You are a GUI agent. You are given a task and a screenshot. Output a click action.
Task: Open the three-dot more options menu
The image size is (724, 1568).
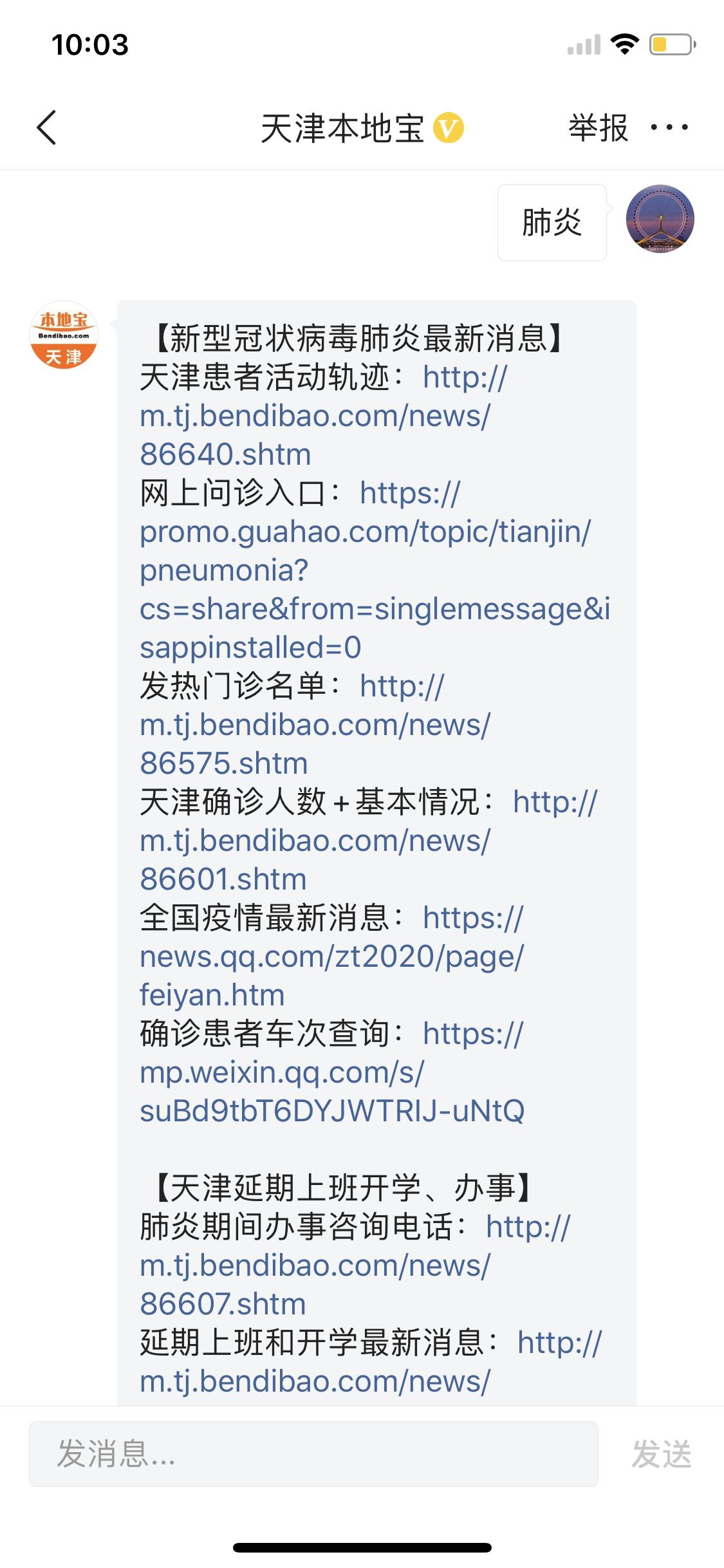point(668,126)
